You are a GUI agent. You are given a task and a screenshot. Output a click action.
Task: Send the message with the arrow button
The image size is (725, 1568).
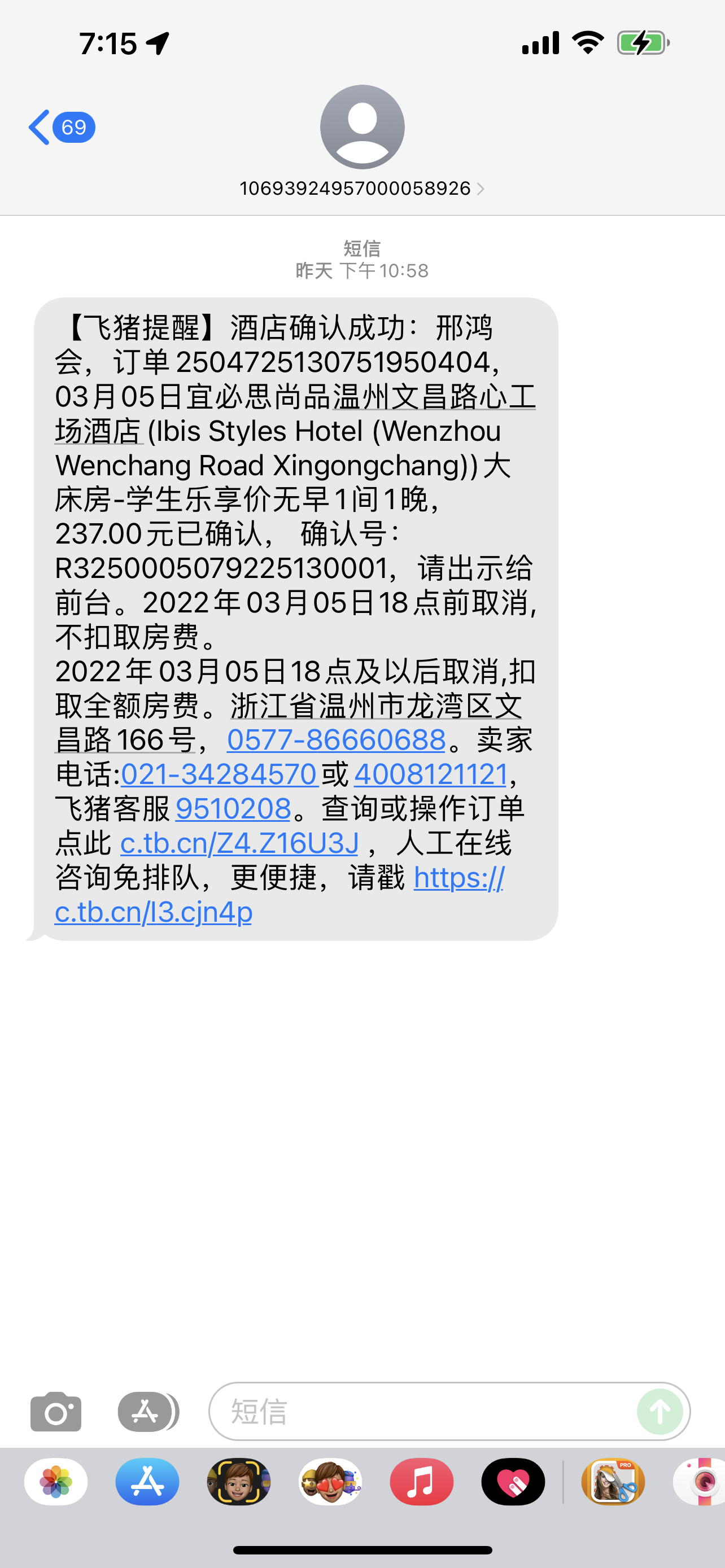point(660,1411)
